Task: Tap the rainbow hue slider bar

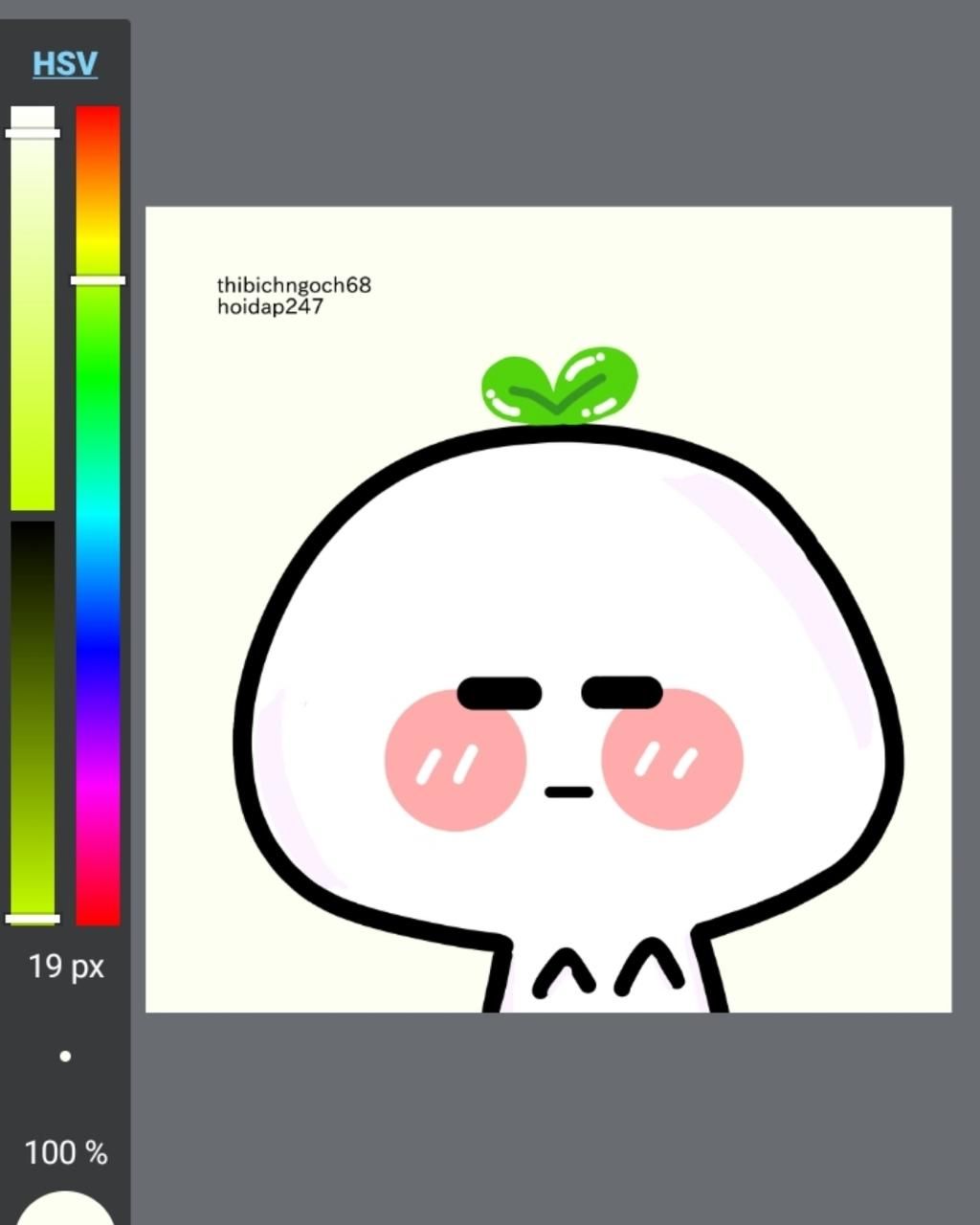Action: pyautogui.click(x=98, y=517)
